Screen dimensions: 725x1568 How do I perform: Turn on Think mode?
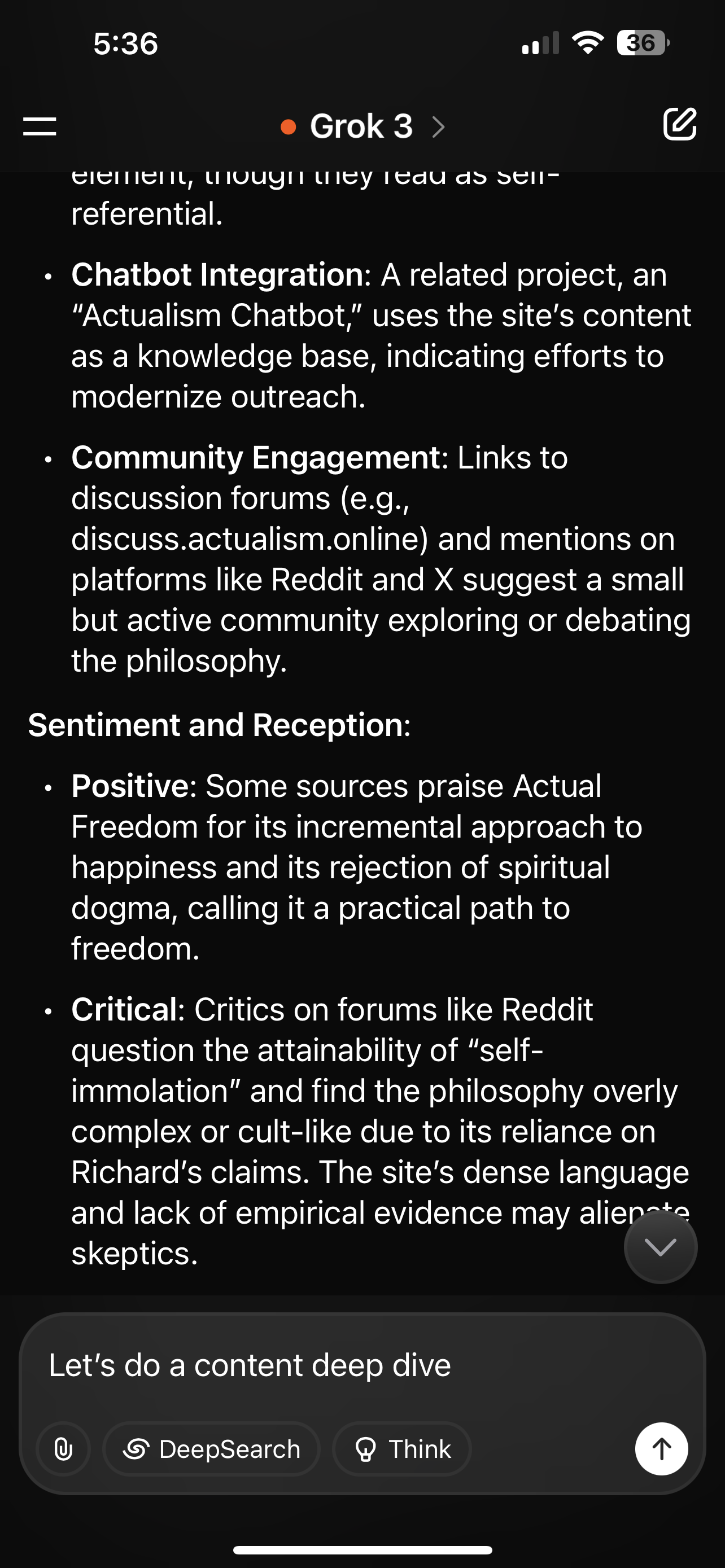tap(403, 1449)
